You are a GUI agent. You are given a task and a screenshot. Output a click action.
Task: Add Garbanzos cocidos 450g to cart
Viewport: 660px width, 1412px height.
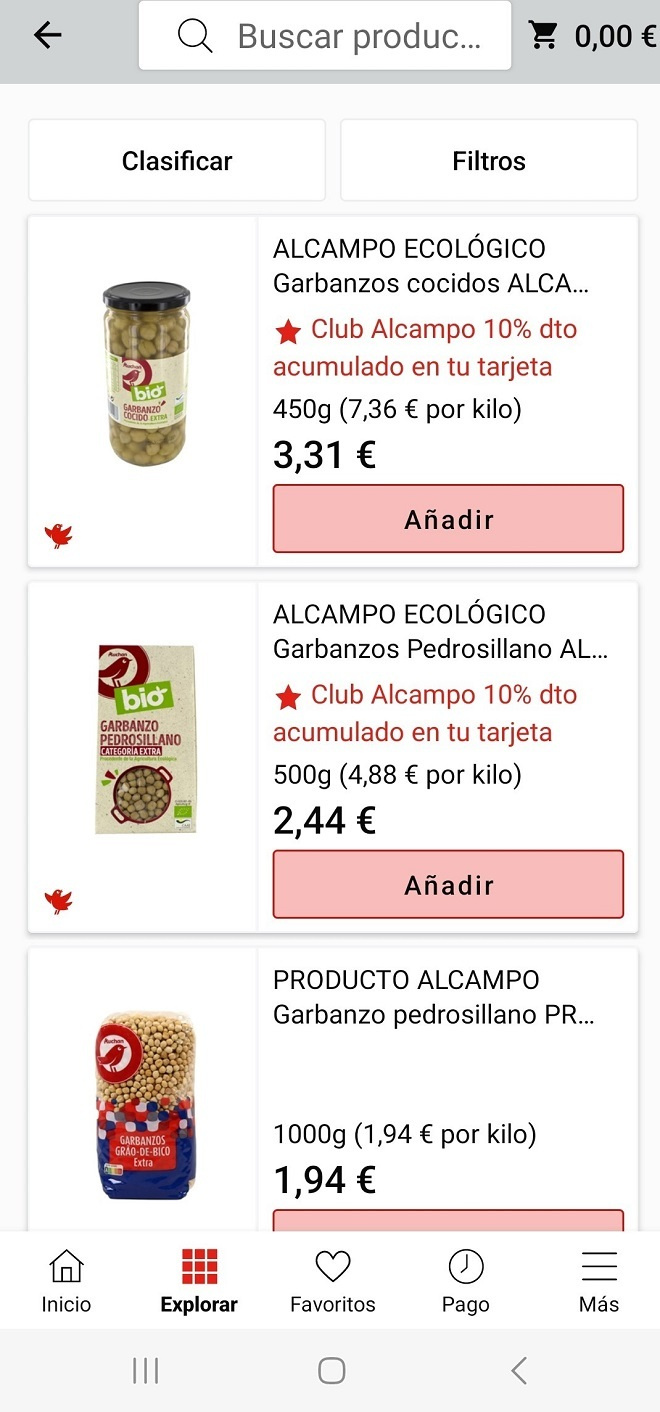pyautogui.click(x=448, y=519)
